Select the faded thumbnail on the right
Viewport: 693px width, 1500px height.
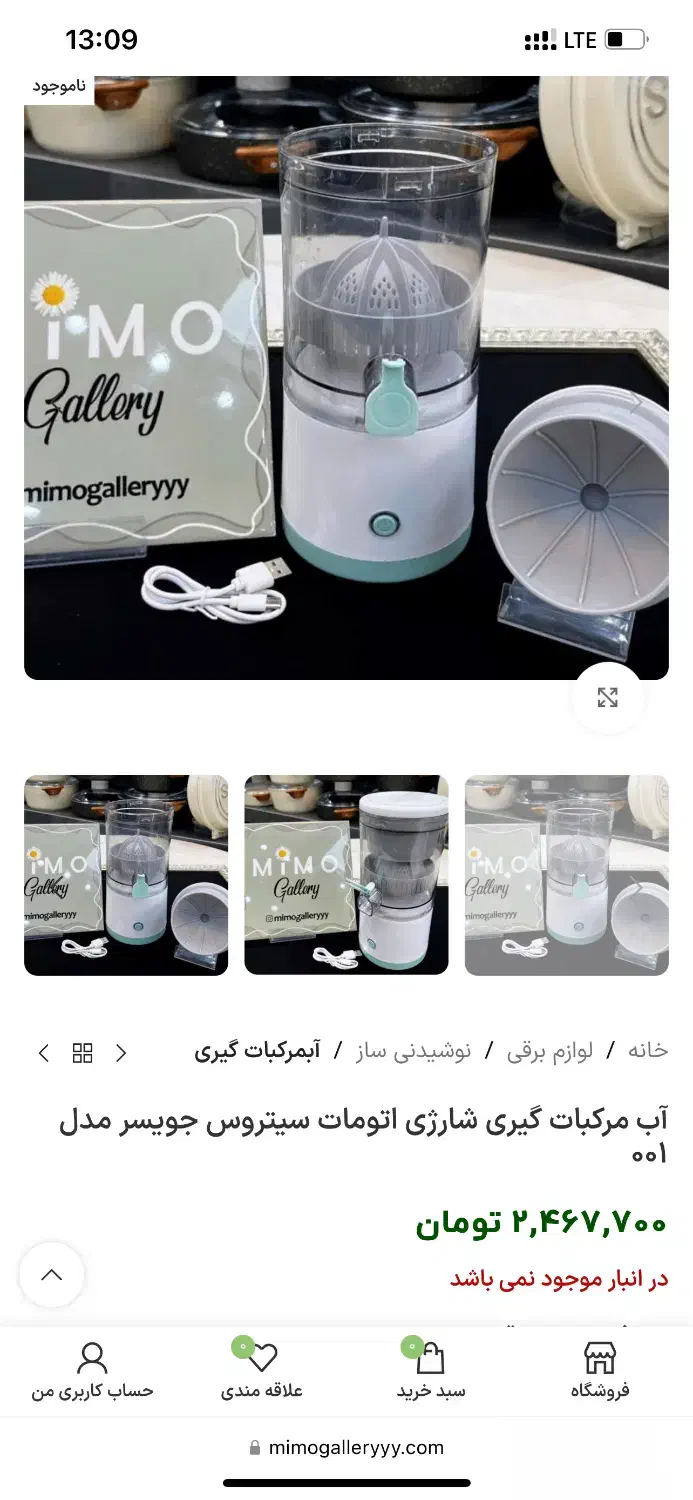click(566, 875)
